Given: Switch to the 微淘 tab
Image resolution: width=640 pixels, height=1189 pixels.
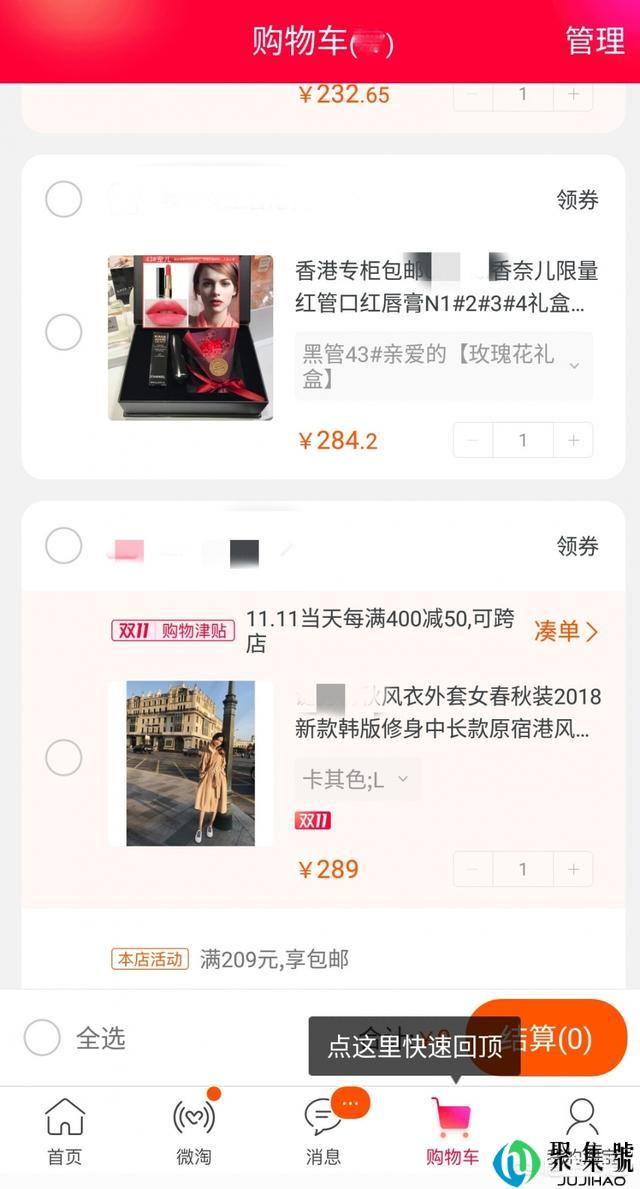Looking at the screenshot, I should [x=194, y=1131].
